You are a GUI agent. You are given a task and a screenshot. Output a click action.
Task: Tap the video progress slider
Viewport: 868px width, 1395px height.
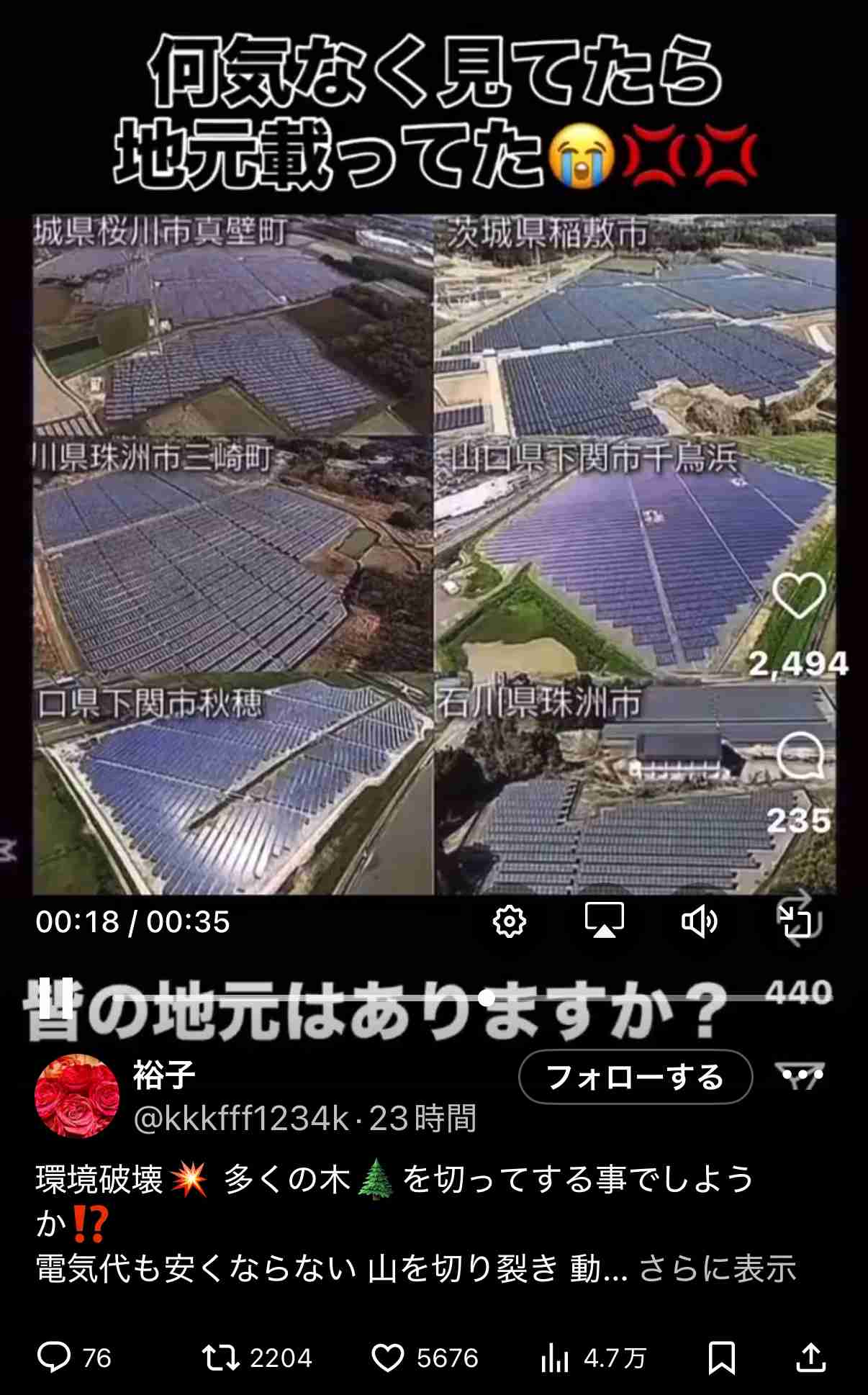487,998
